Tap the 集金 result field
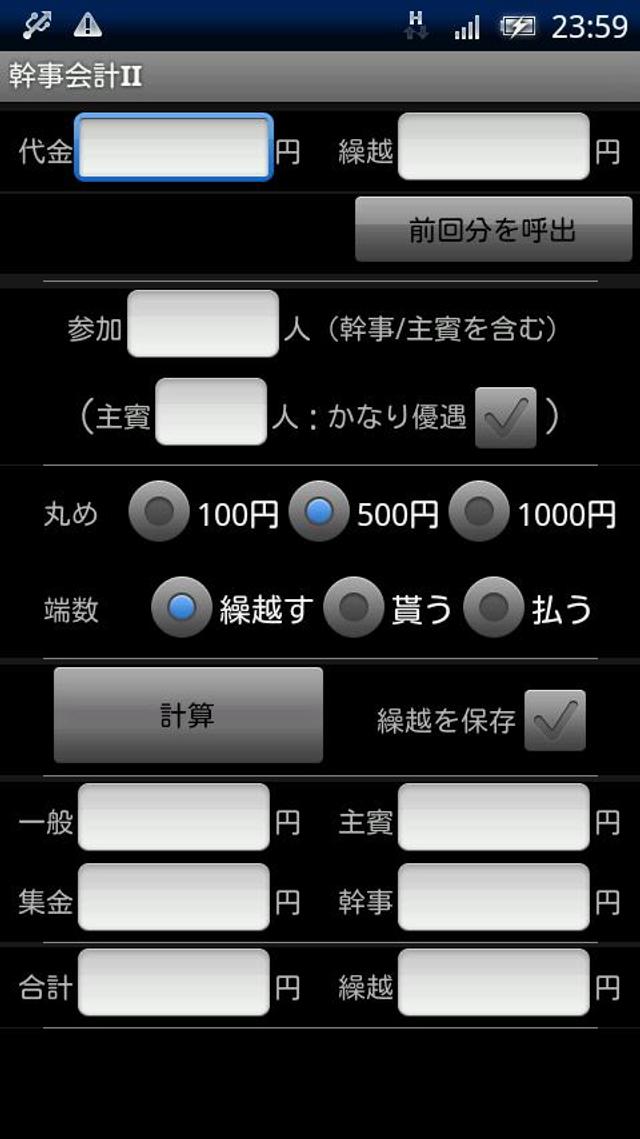This screenshot has width=640, height=1139. tap(174, 897)
